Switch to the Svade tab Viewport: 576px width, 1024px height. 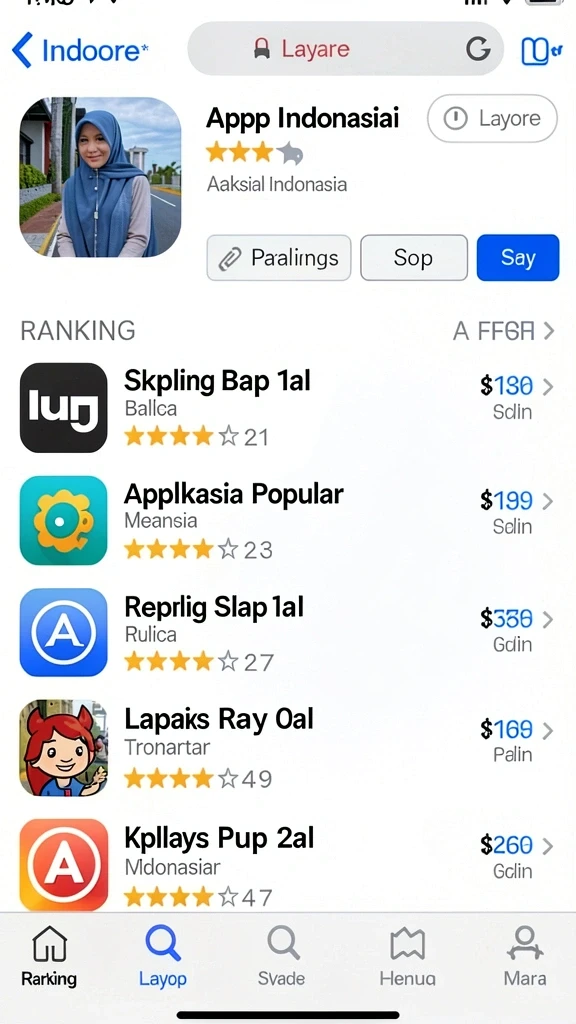coord(281,955)
